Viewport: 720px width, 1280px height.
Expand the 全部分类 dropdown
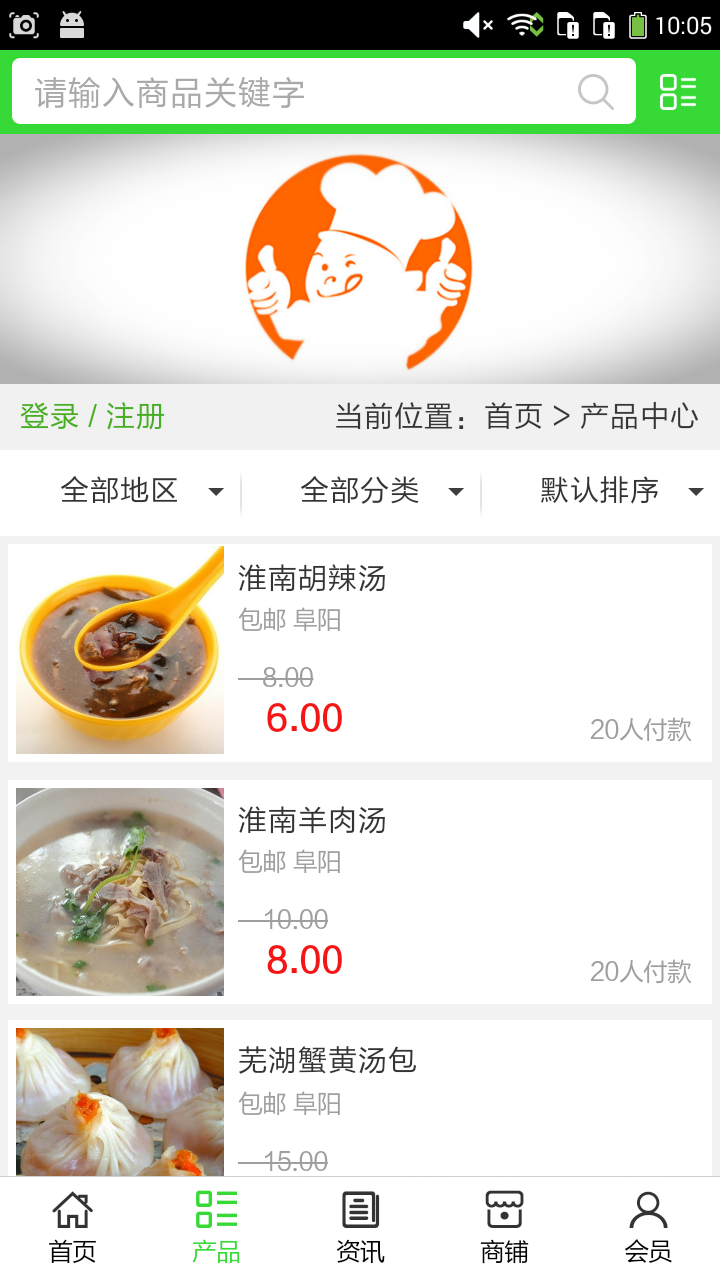[380, 491]
